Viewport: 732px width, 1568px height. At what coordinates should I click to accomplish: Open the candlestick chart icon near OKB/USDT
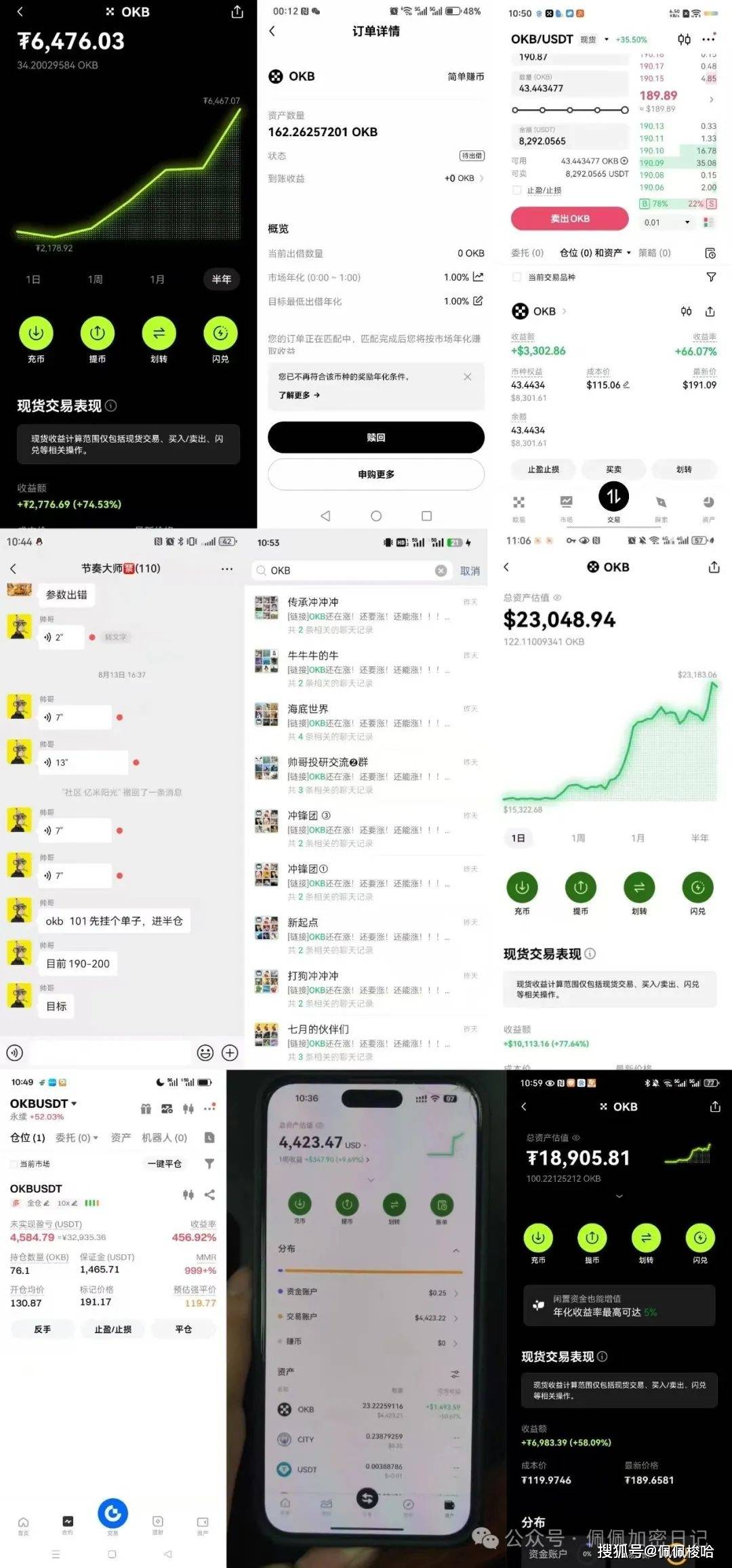coord(685,39)
